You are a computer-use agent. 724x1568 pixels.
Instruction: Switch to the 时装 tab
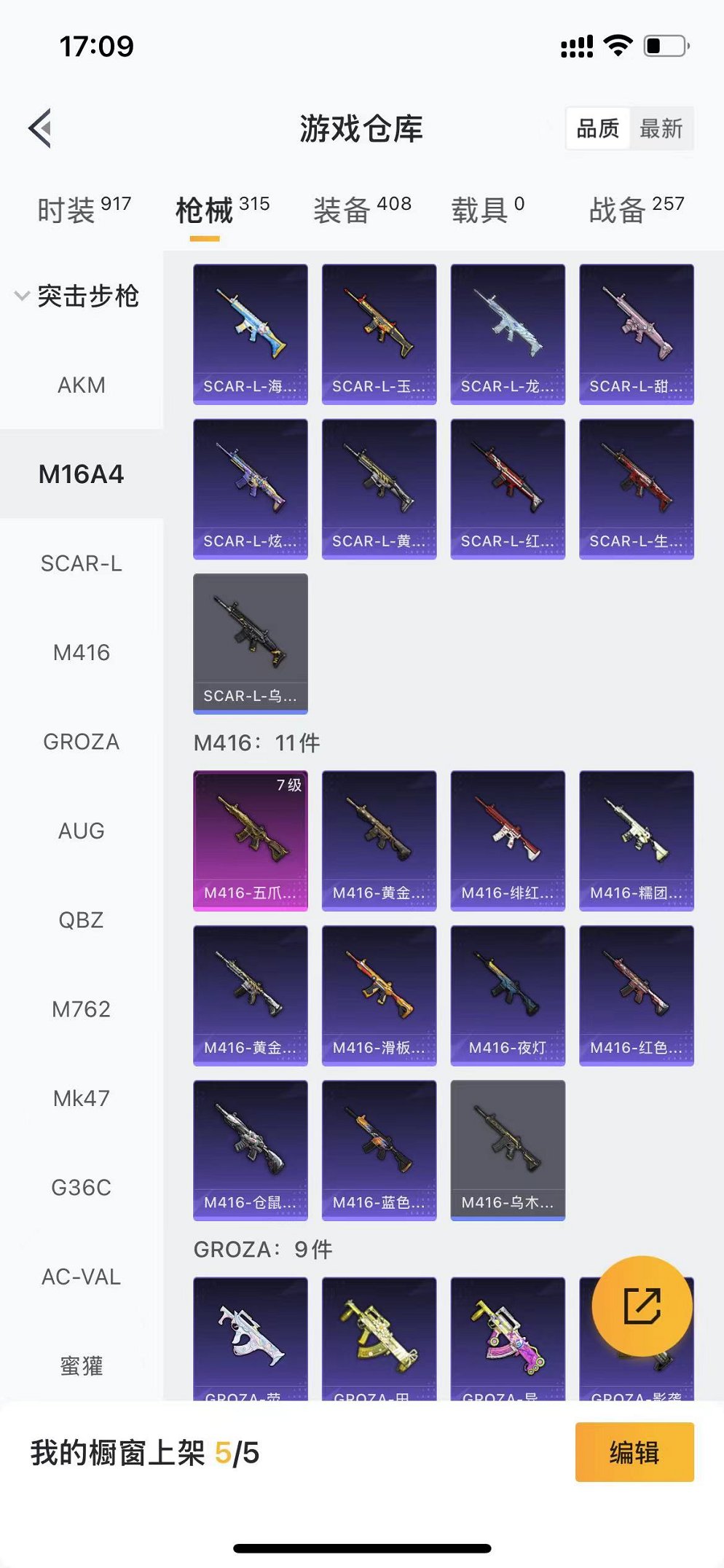(x=83, y=210)
